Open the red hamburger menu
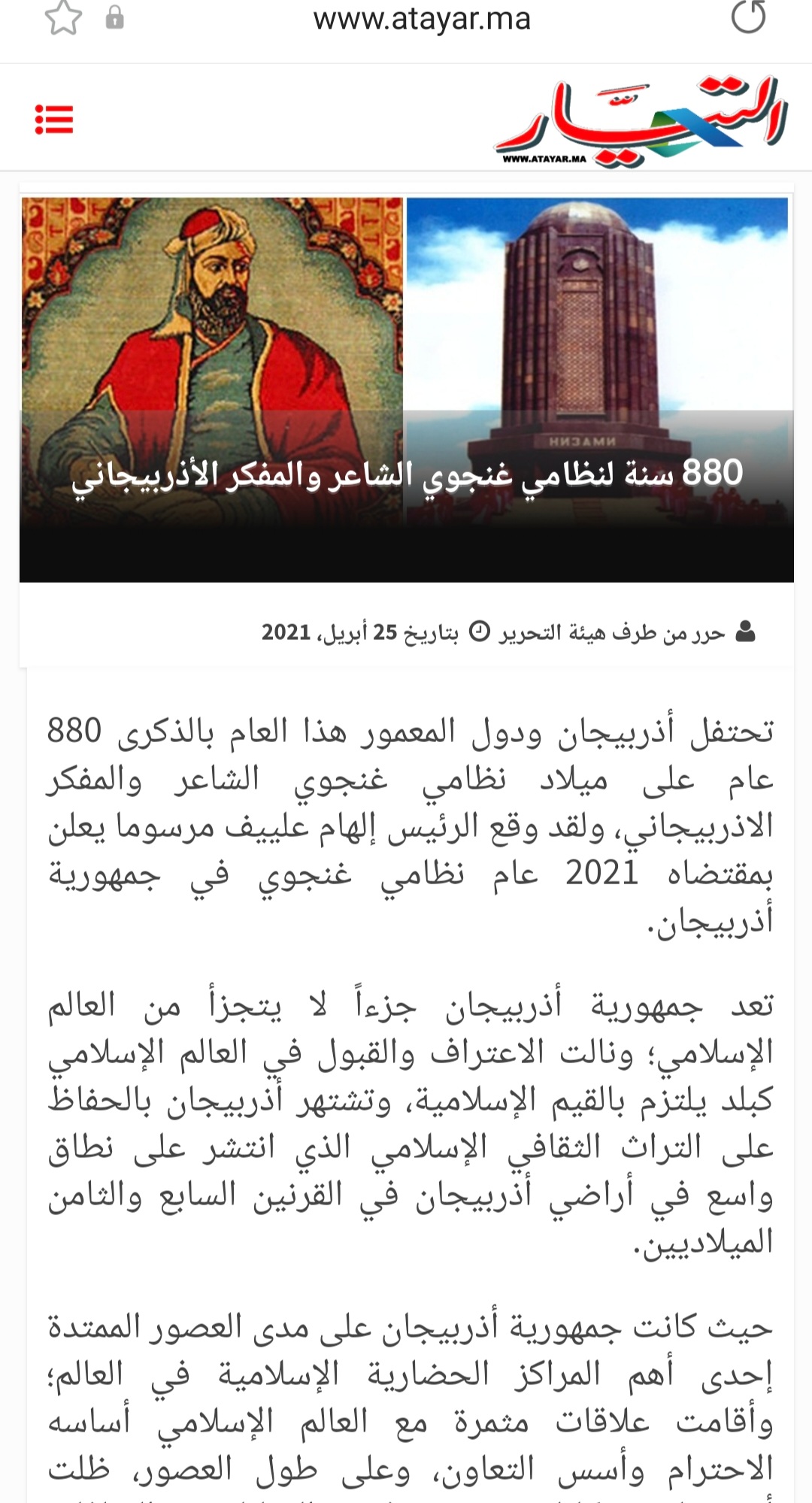Viewport: 812px width, 1503px height. 54,120
